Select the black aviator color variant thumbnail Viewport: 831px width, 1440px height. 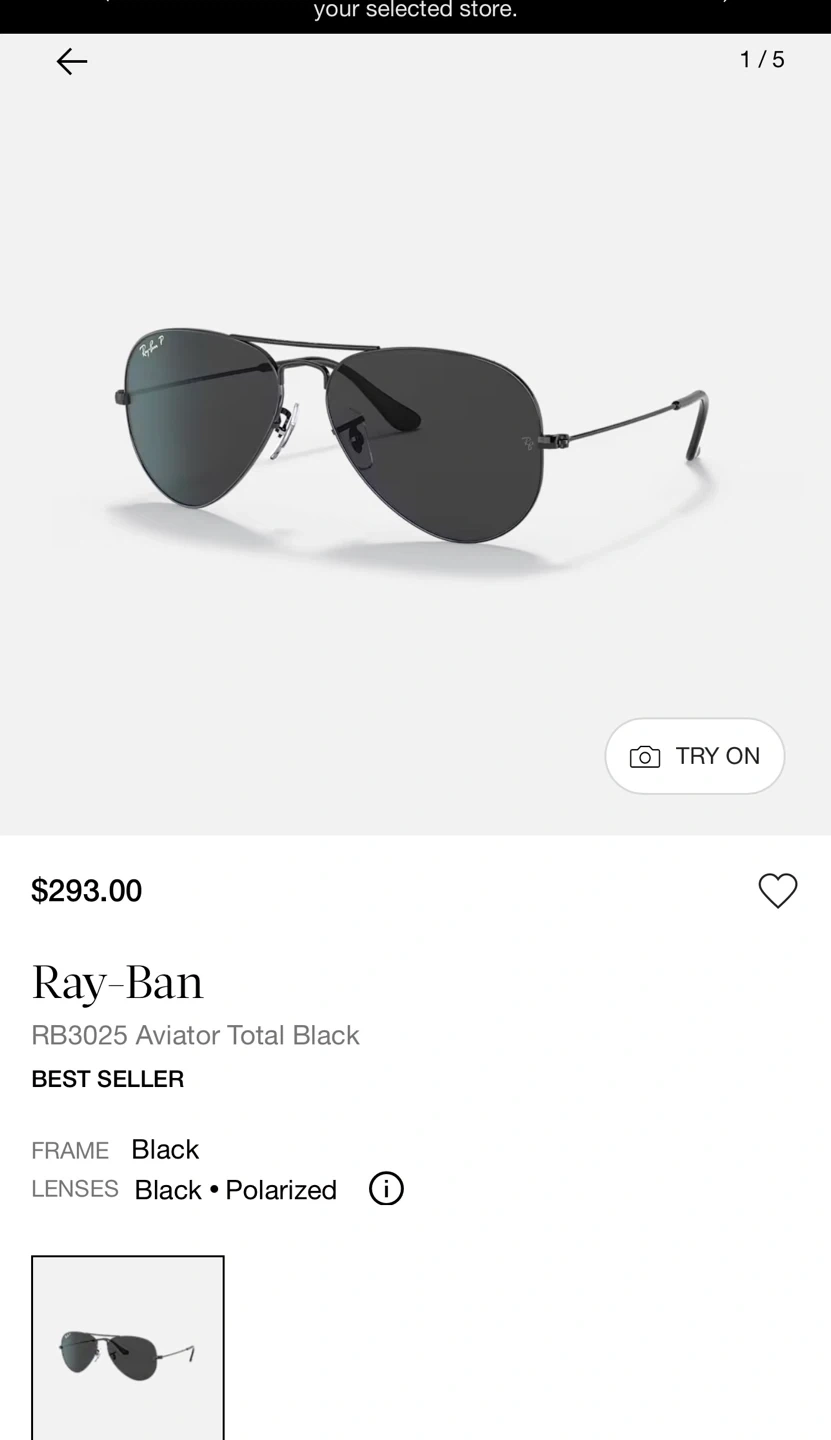coord(128,1347)
